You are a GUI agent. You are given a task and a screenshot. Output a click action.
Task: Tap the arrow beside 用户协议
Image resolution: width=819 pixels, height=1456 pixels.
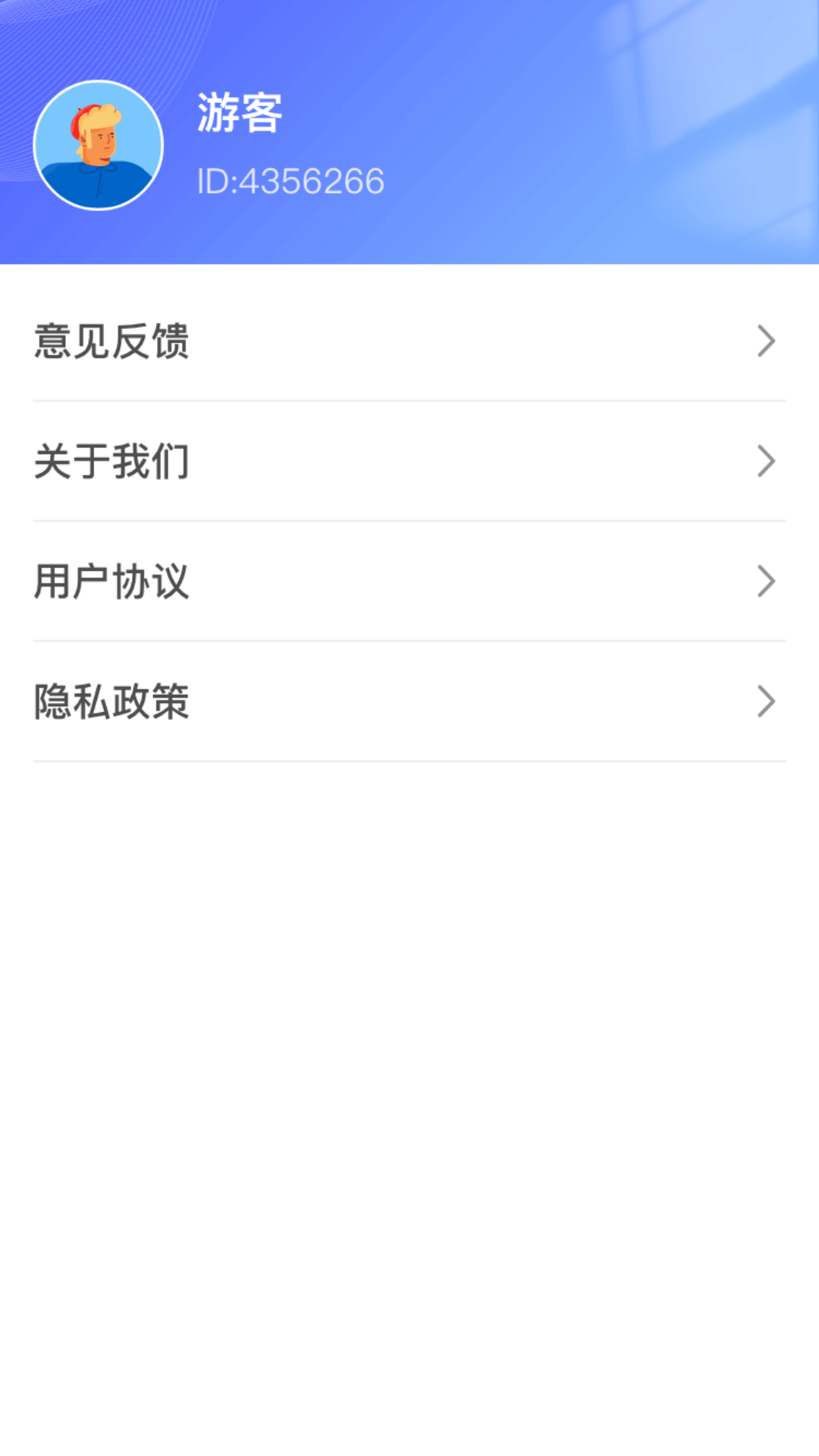[766, 582]
